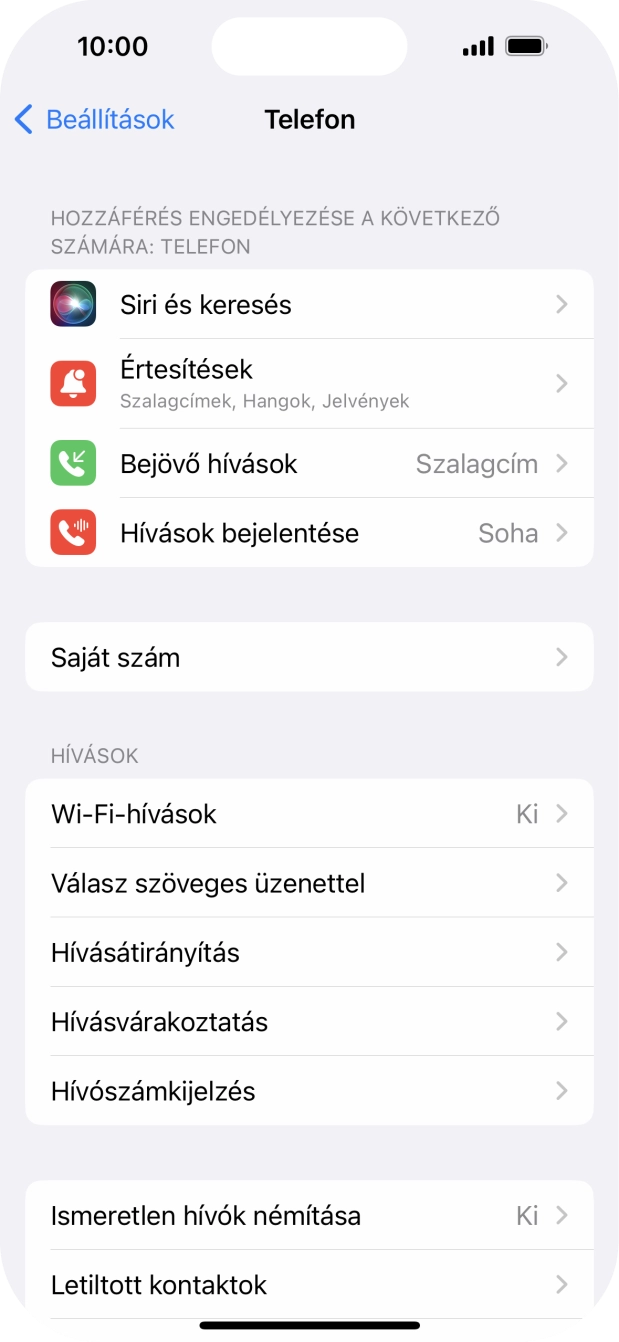
Task: Open Hívószámkijelzés settings
Action: pos(309,1091)
